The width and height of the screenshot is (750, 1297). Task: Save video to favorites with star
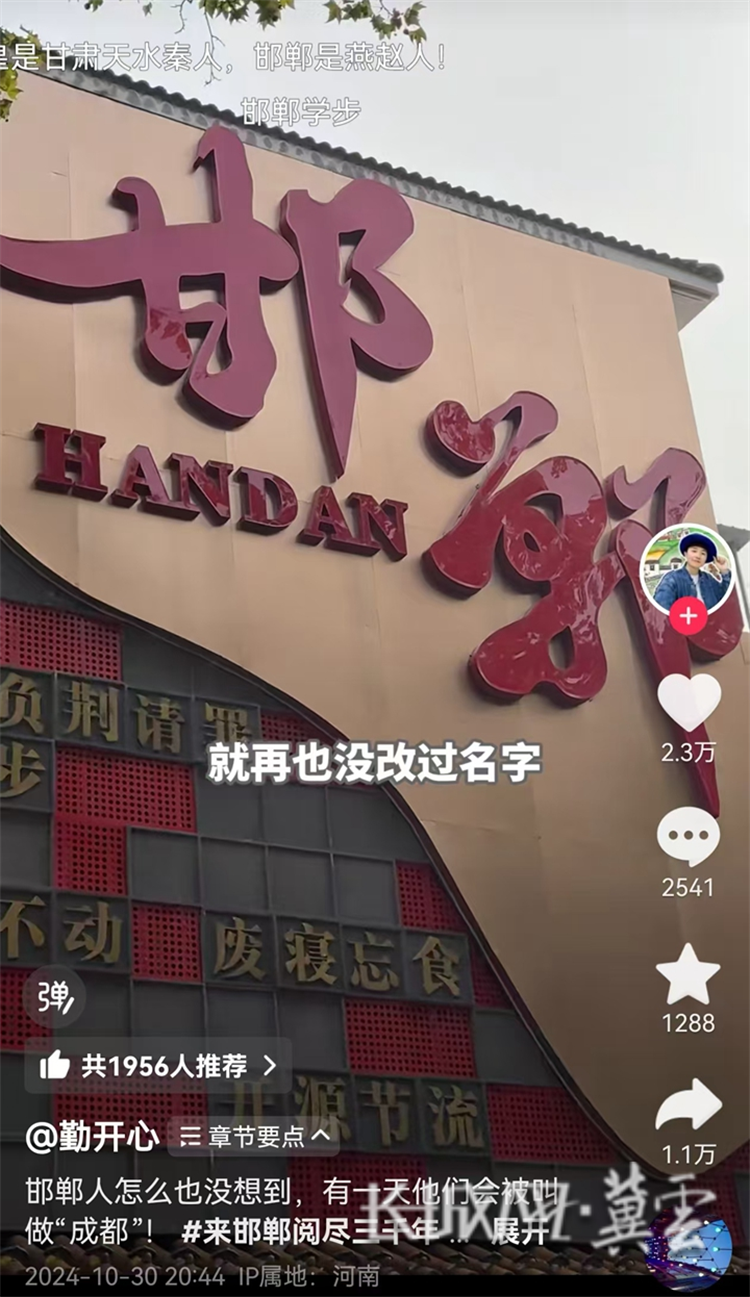coord(688,974)
